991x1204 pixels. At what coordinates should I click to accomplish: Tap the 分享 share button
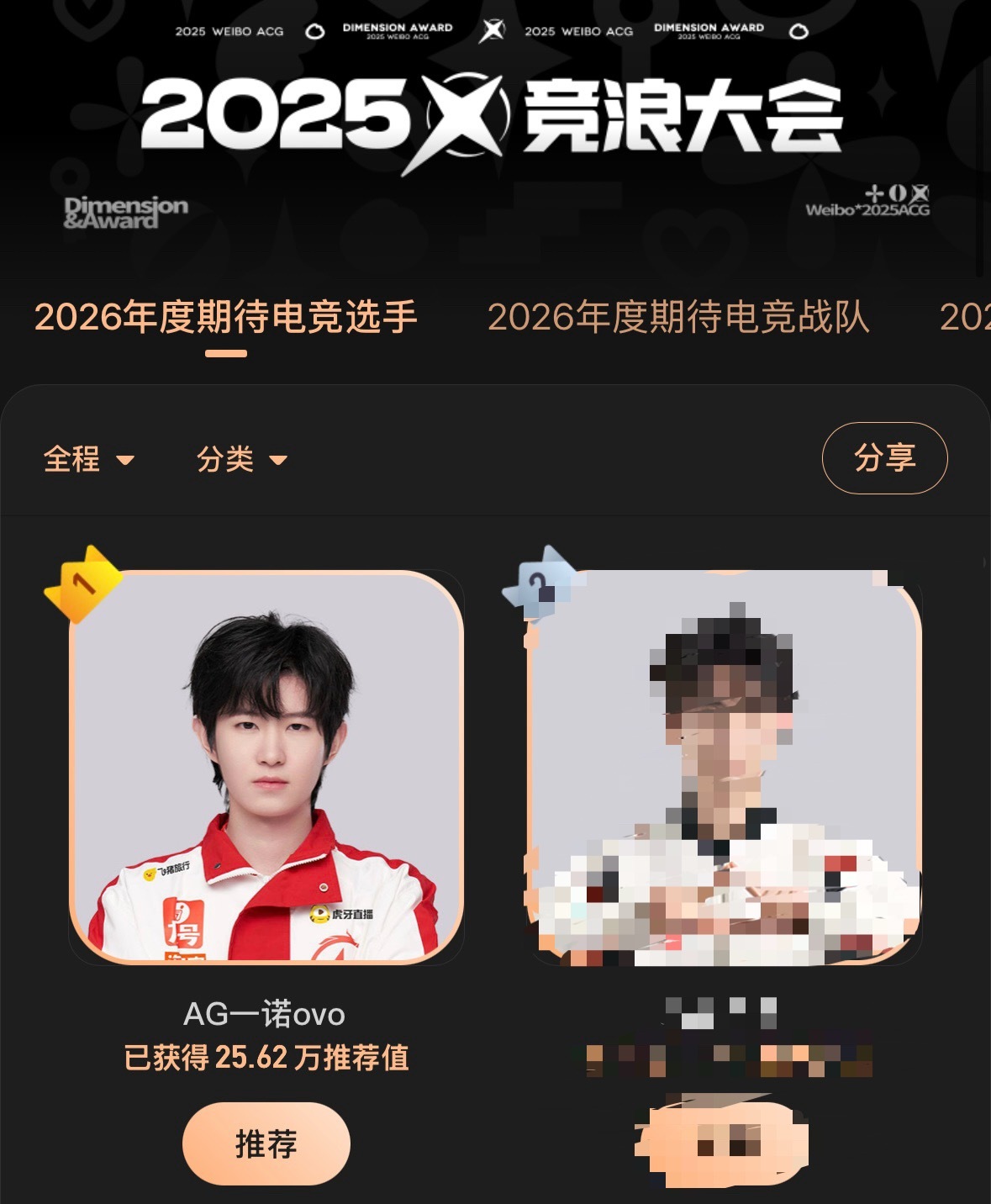click(884, 458)
